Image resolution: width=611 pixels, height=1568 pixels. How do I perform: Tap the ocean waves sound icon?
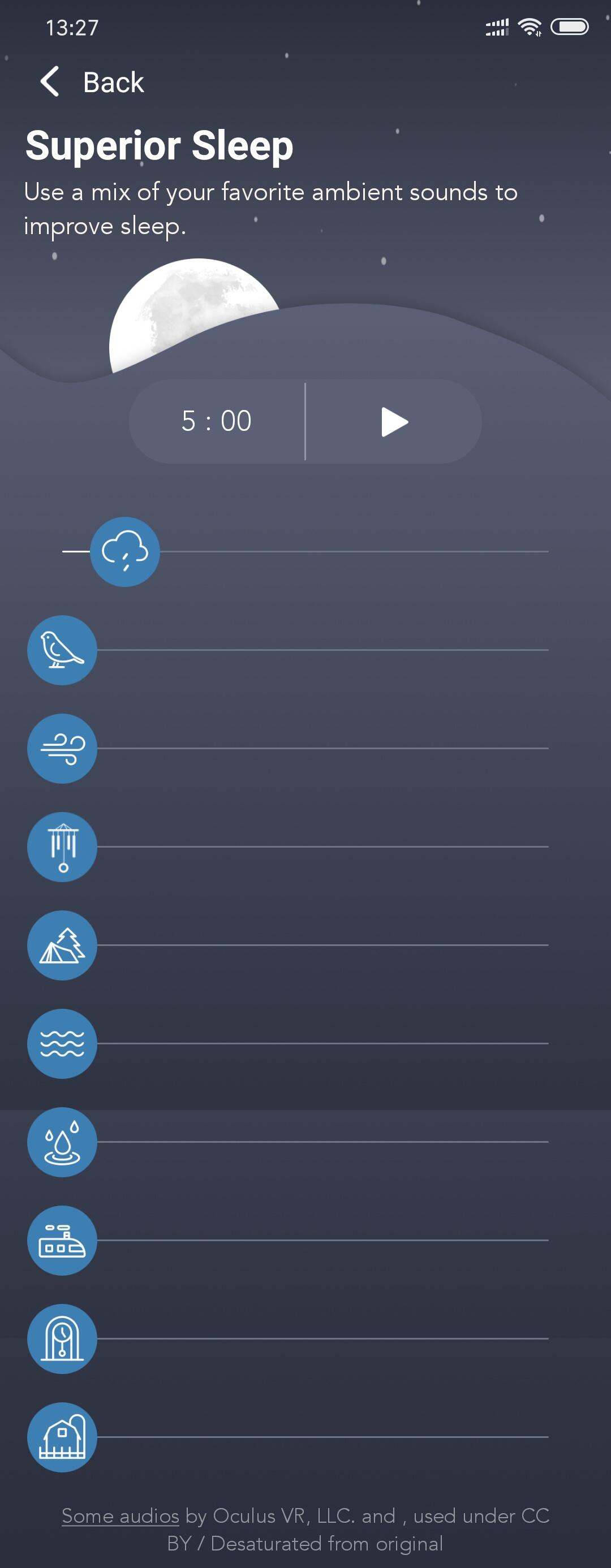point(62,1044)
